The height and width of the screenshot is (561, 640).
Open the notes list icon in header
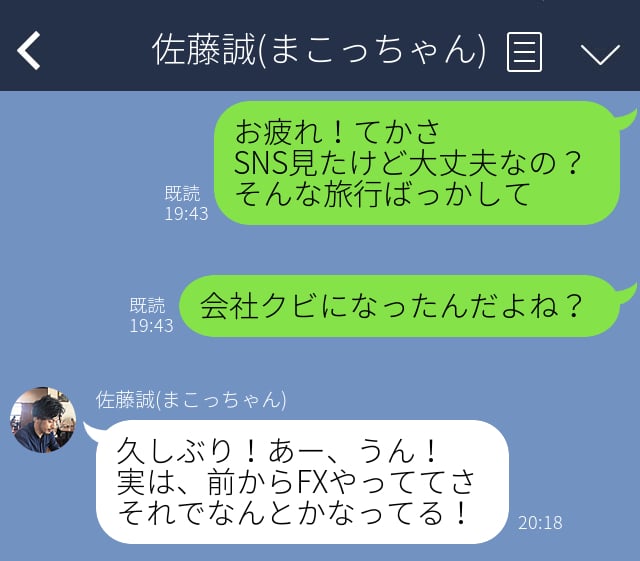point(524,51)
